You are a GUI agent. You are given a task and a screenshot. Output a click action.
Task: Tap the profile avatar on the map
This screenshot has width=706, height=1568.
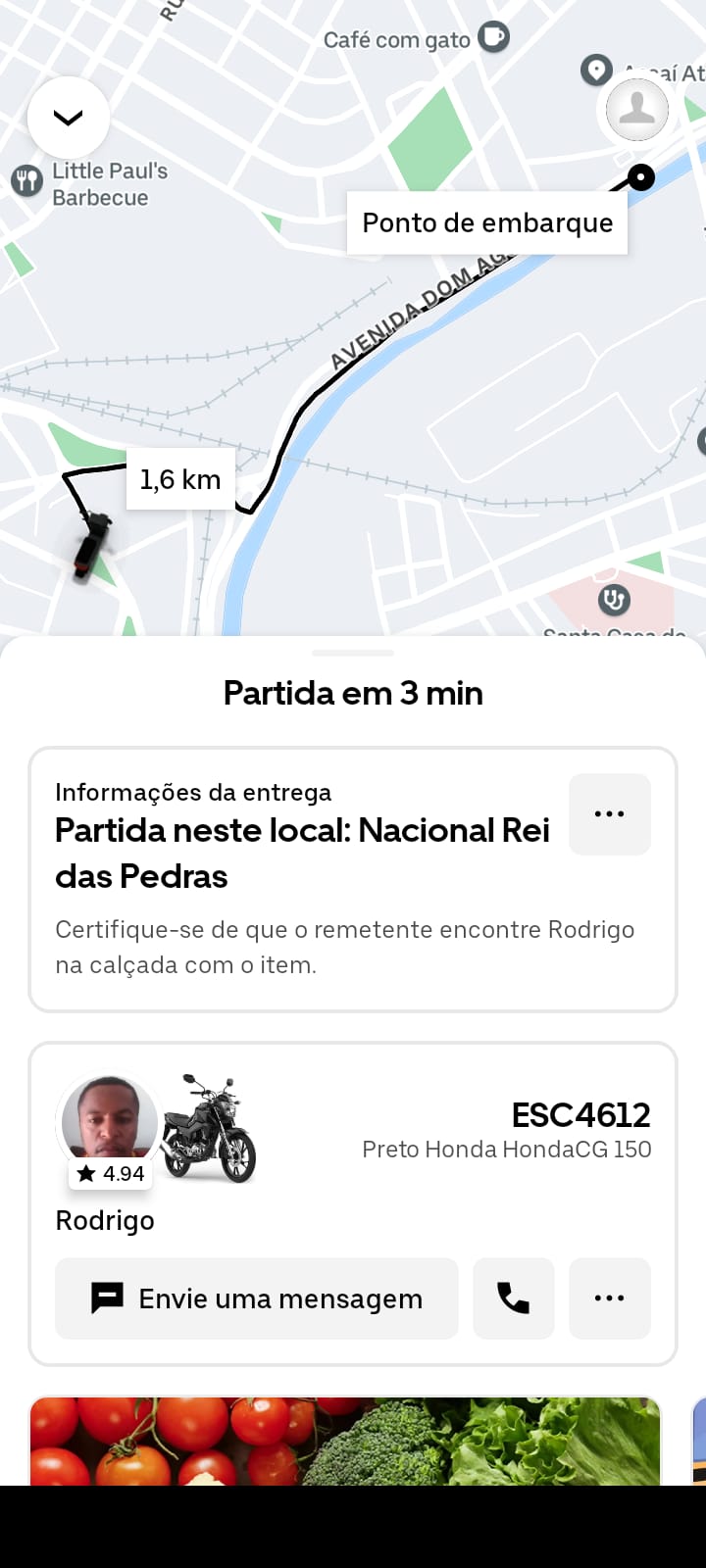click(637, 109)
